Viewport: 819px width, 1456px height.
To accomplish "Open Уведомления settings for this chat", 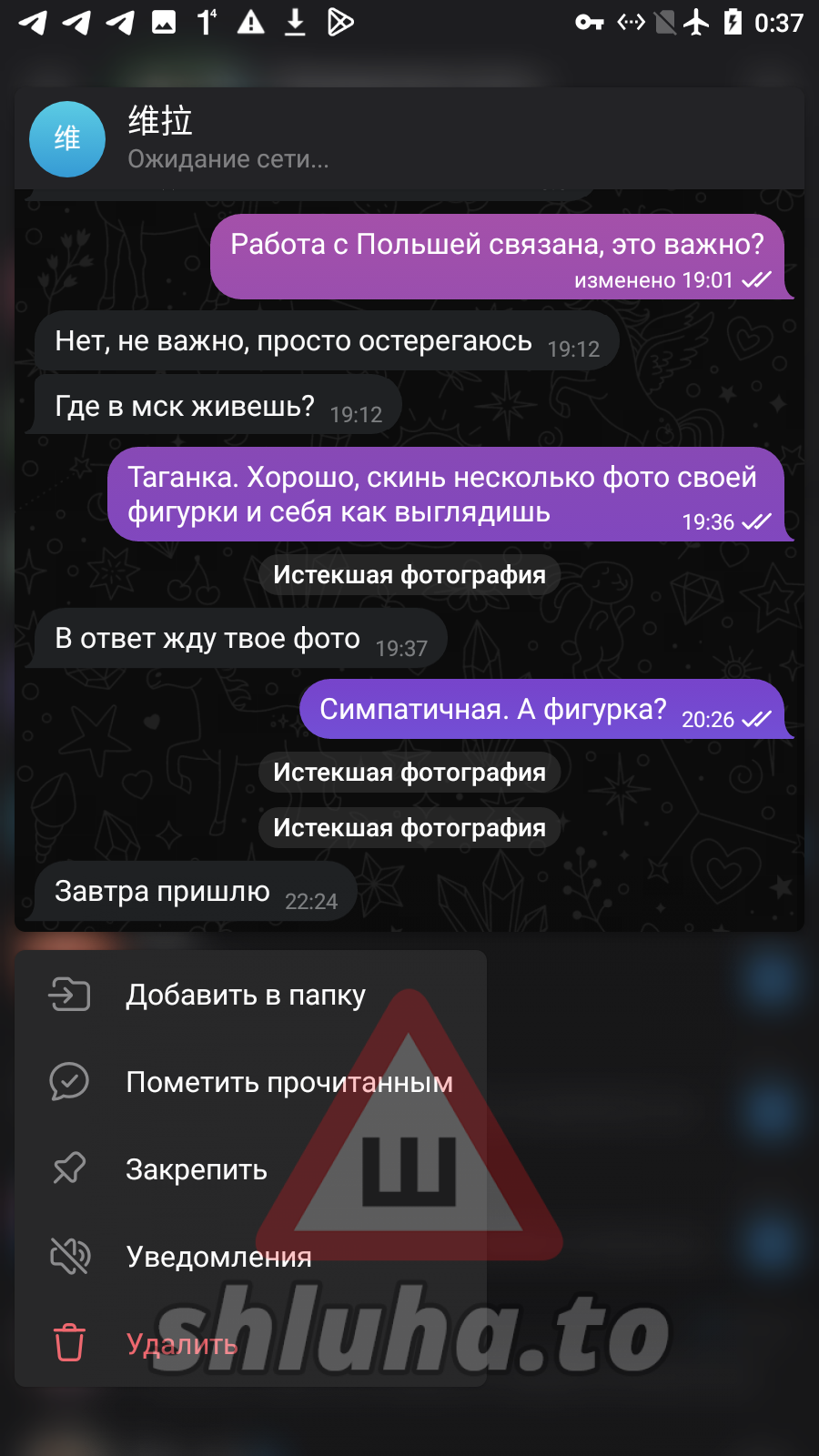I will pos(218,1257).
